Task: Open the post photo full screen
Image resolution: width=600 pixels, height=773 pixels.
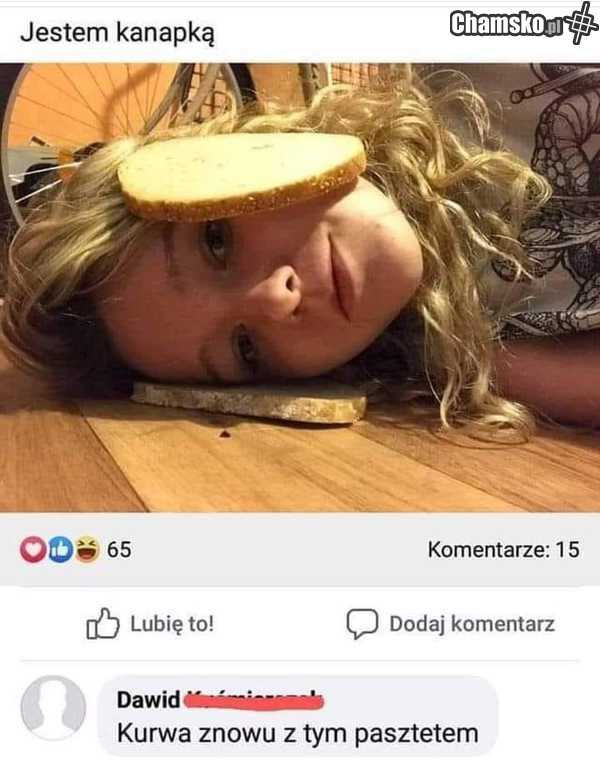Action: [x=300, y=290]
